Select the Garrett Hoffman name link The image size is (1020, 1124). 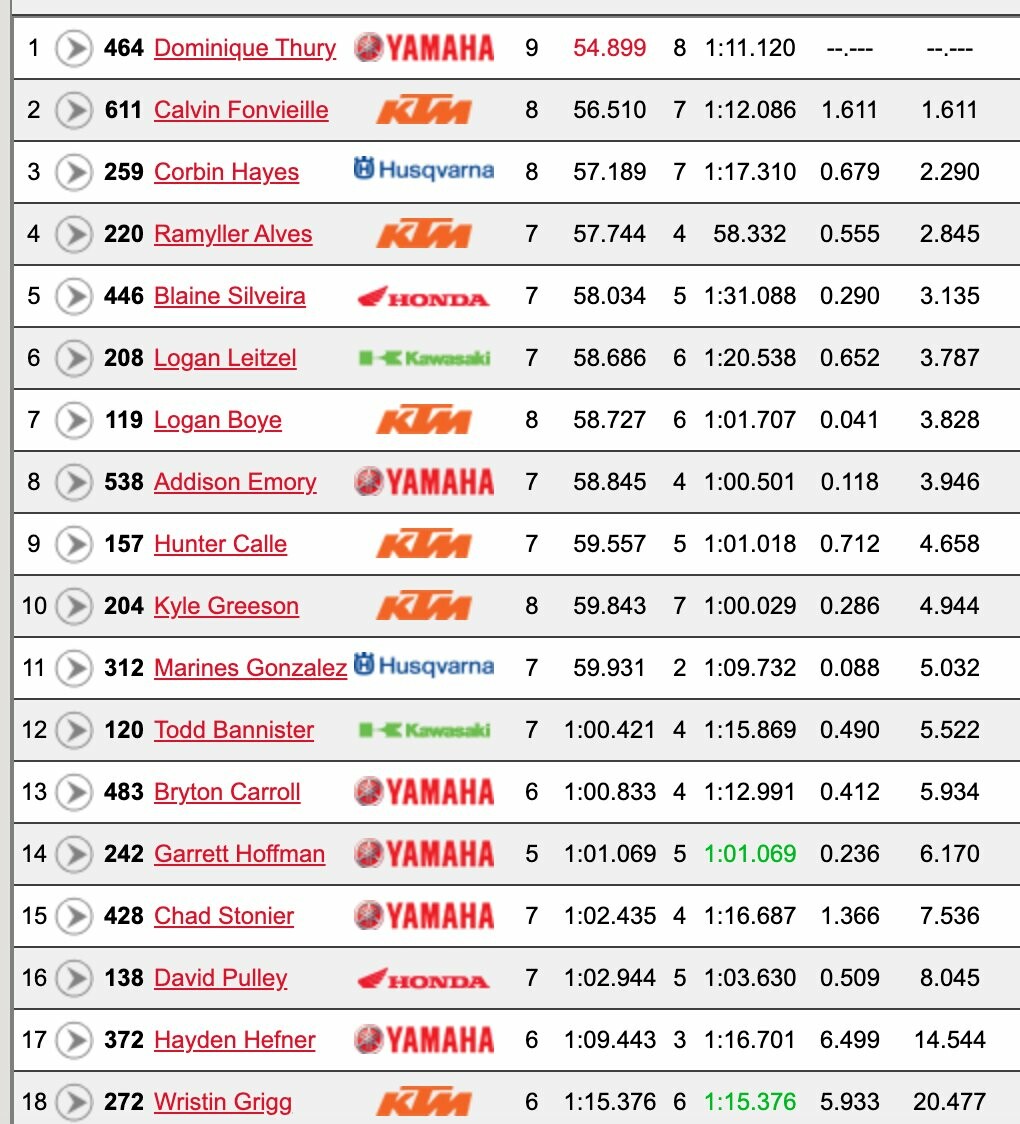point(238,854)
